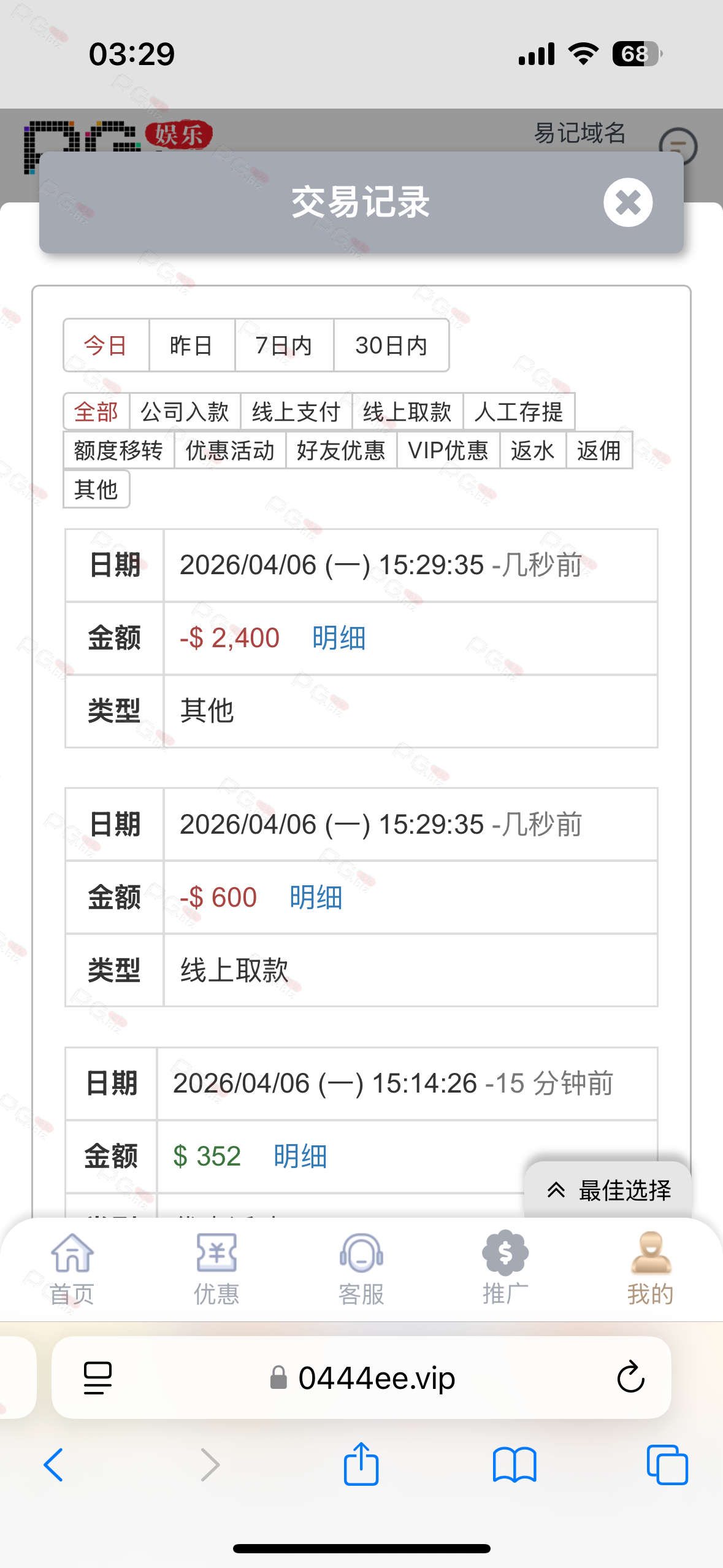Filter by VIP优惠 type
The height and width of the screenshot is (1568, 723).
(448, 450)
